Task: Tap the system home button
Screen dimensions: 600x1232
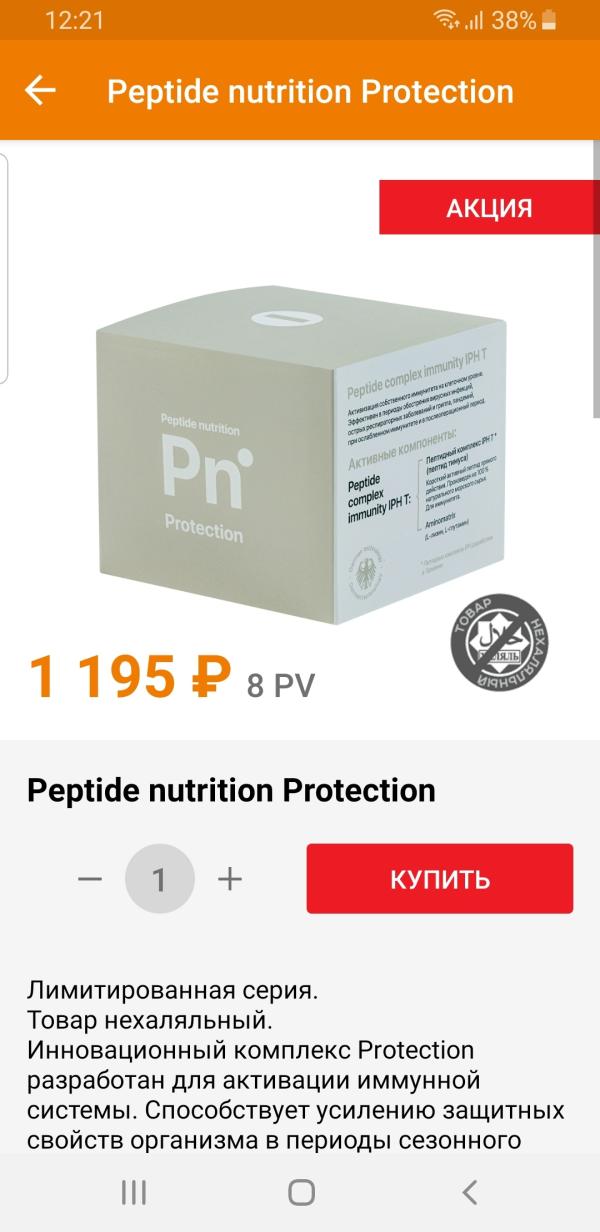Action: tap(301, 1192)
